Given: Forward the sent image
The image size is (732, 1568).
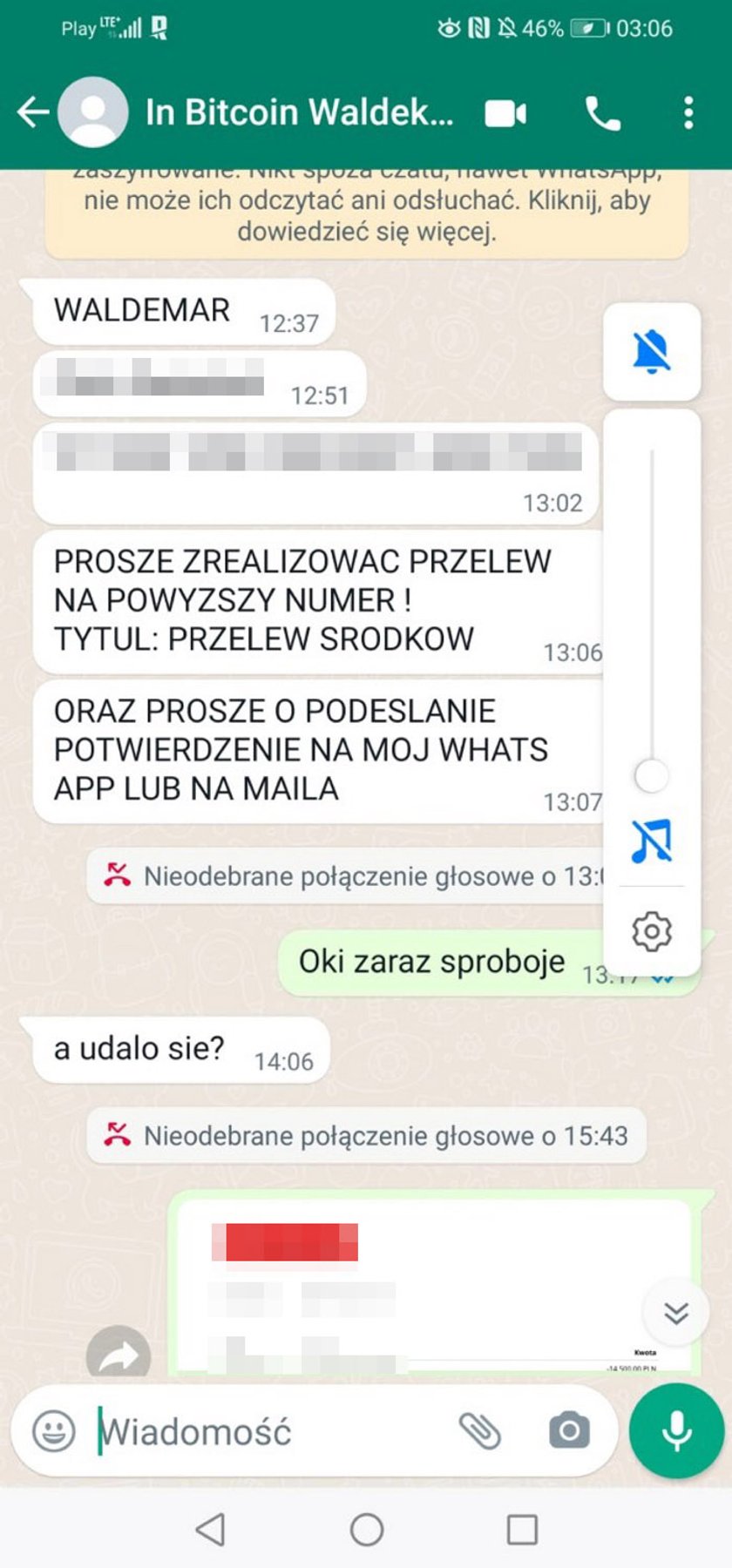Looking at the screenshot, I should (x=119, y=1355).
